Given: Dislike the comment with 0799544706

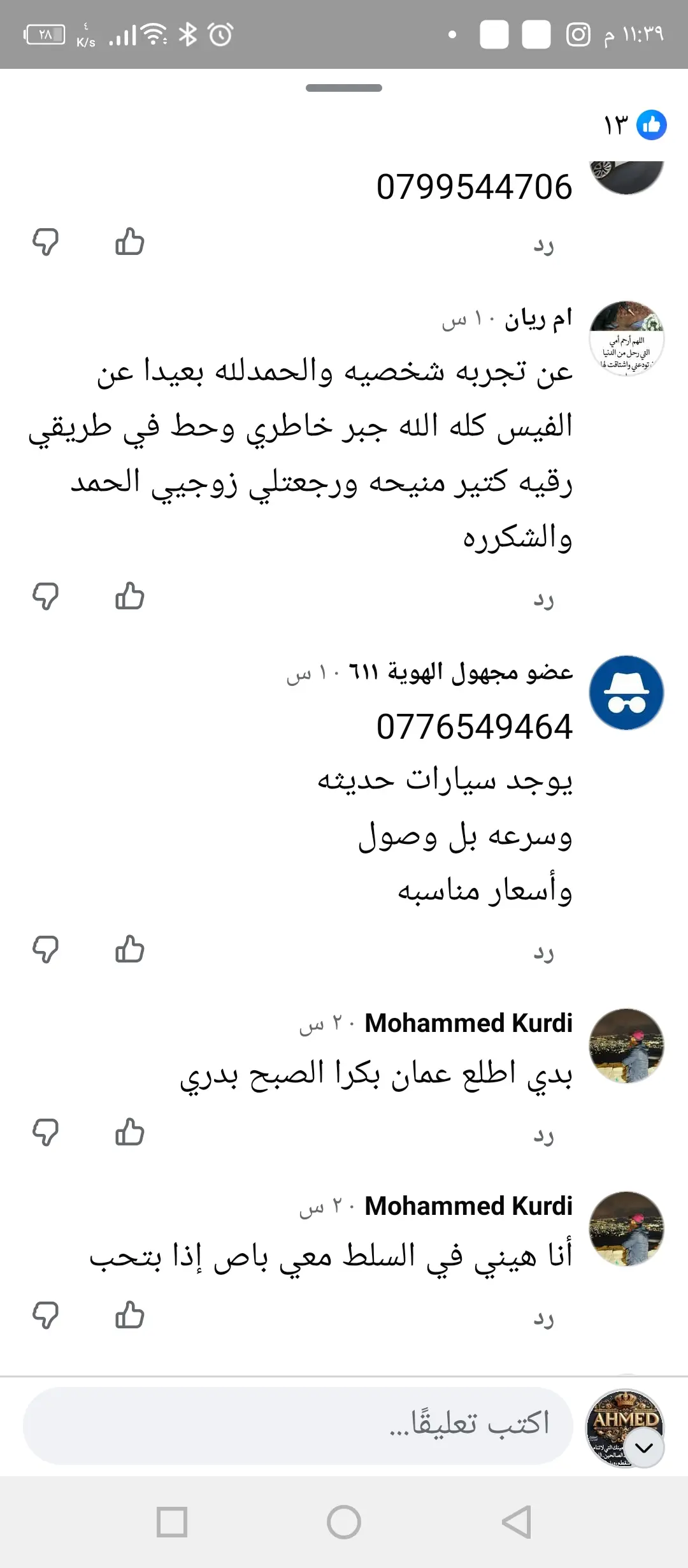Looking at the screenshot, I should [45, 242].
